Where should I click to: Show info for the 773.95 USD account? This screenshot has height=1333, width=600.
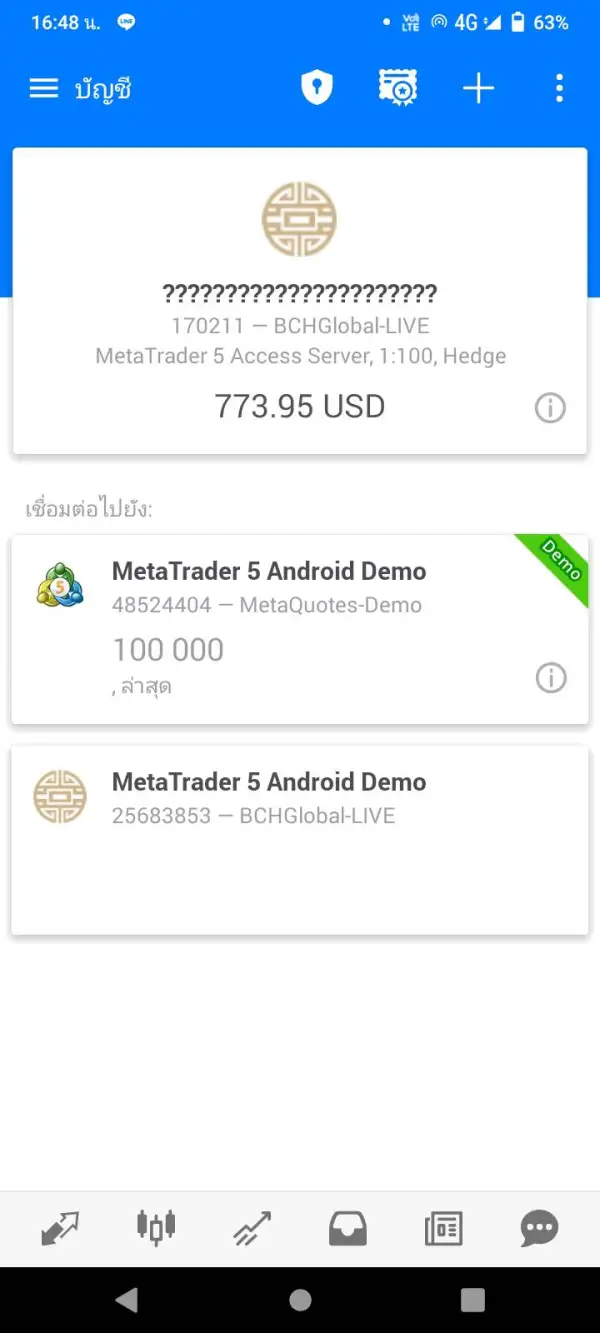point(550,408)
